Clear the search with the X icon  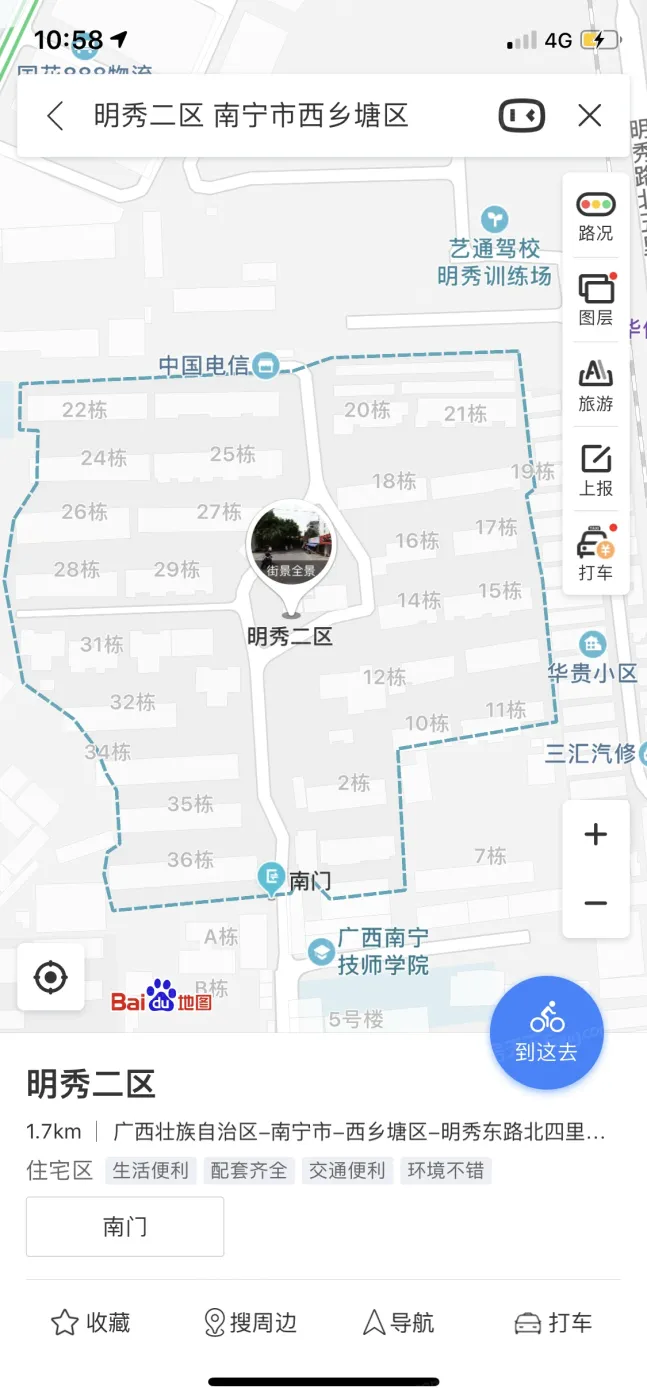click(590, 116)
